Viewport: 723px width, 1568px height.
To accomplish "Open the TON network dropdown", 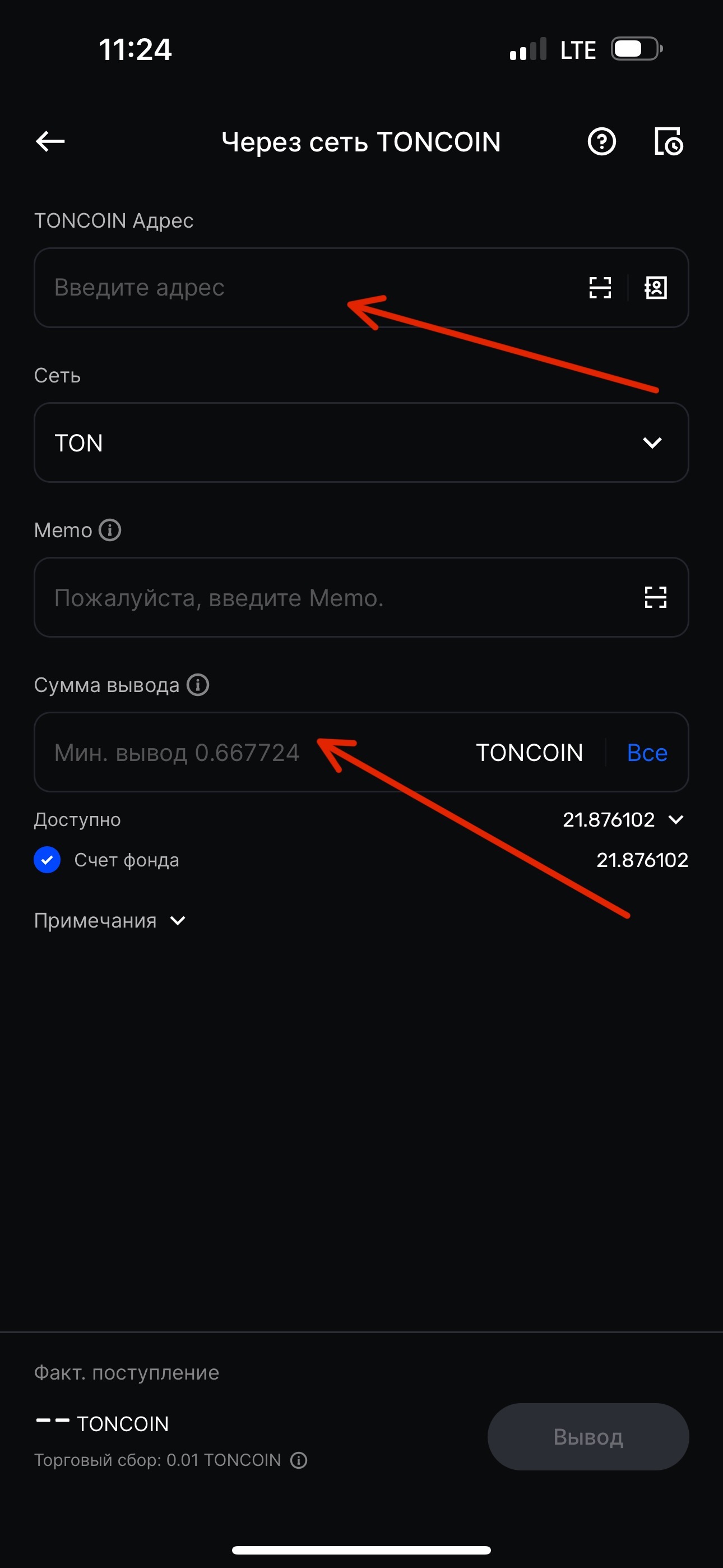I will pyautogui.click(x=361, y=442).
